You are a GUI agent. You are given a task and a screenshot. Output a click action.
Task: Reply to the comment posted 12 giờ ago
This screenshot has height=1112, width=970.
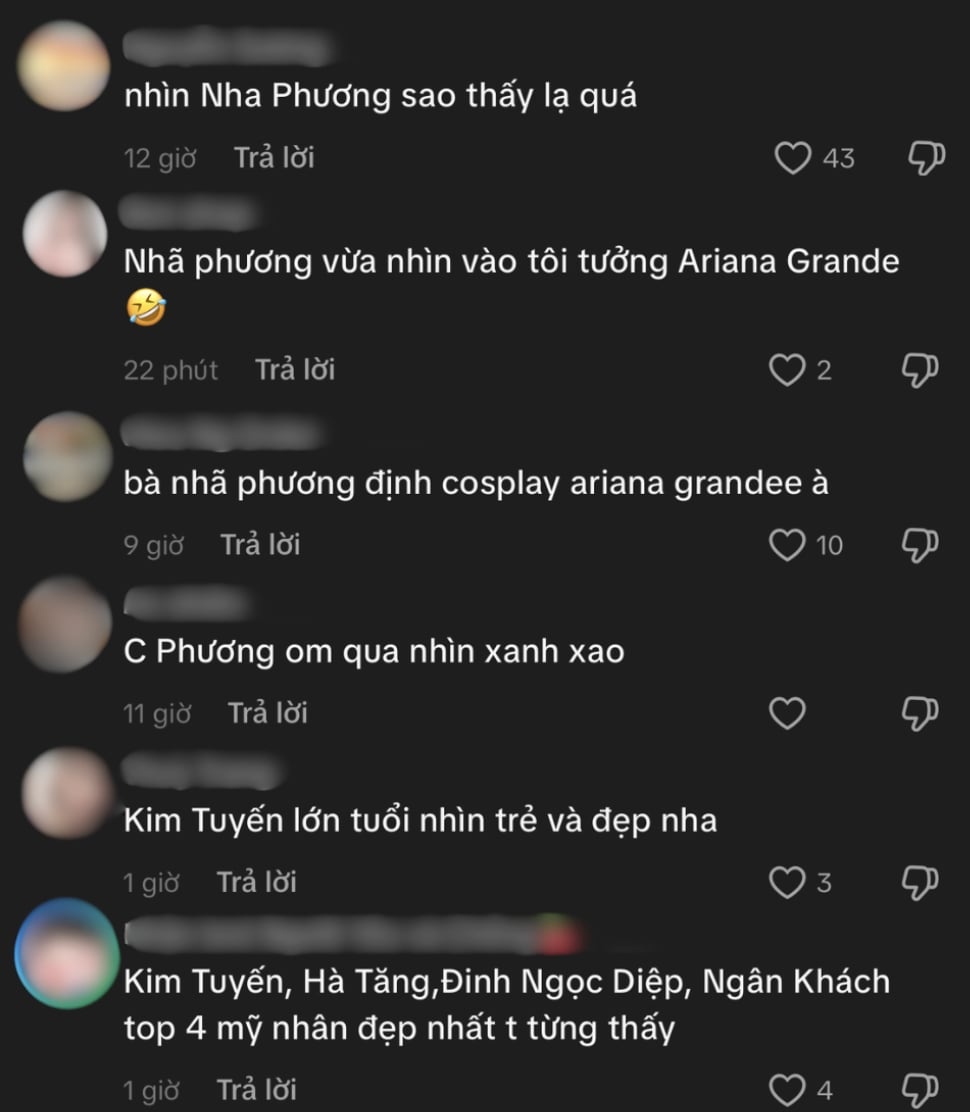(274, 158)
